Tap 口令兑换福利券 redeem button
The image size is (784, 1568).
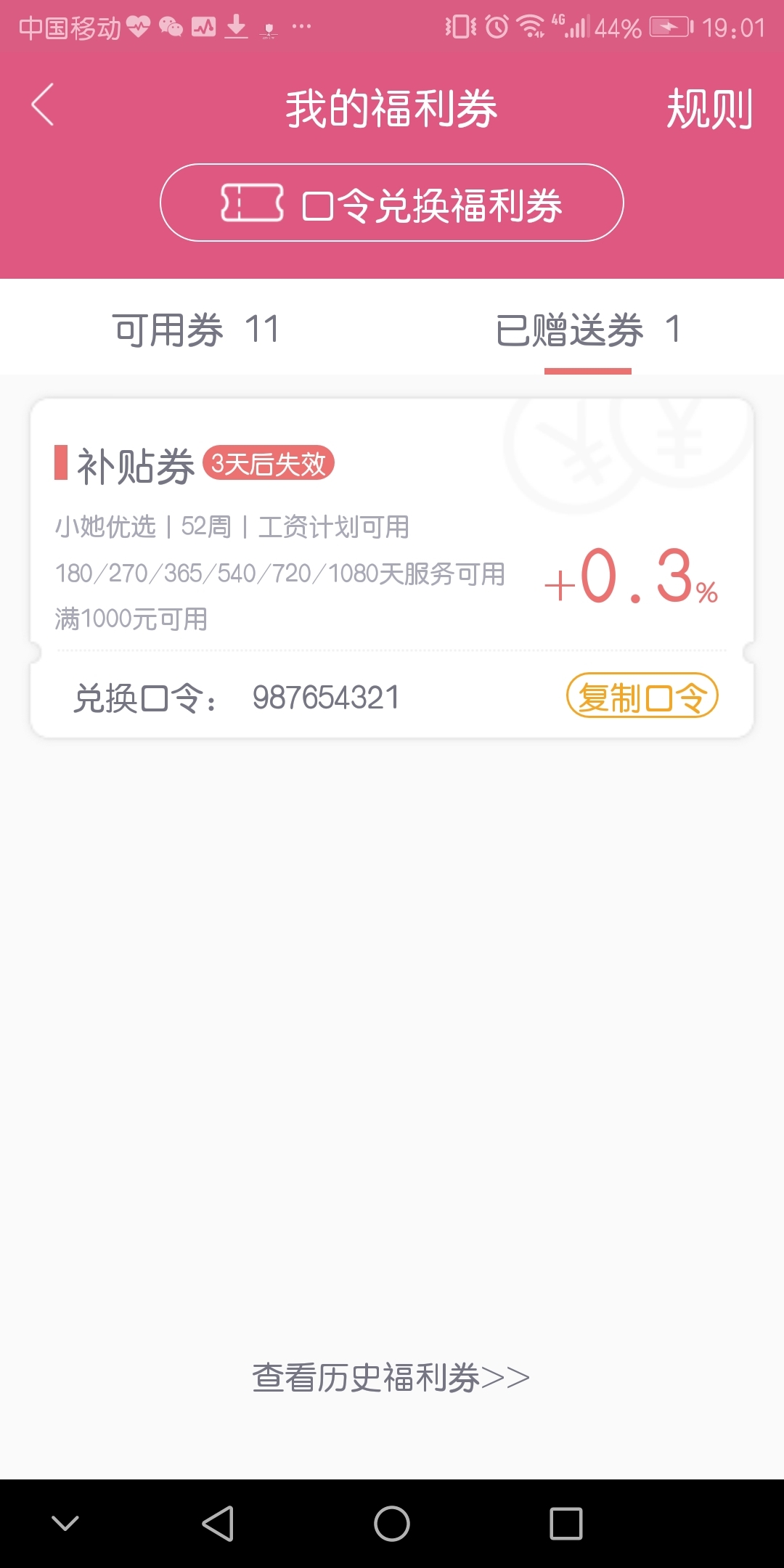click(x=392, y=203)
